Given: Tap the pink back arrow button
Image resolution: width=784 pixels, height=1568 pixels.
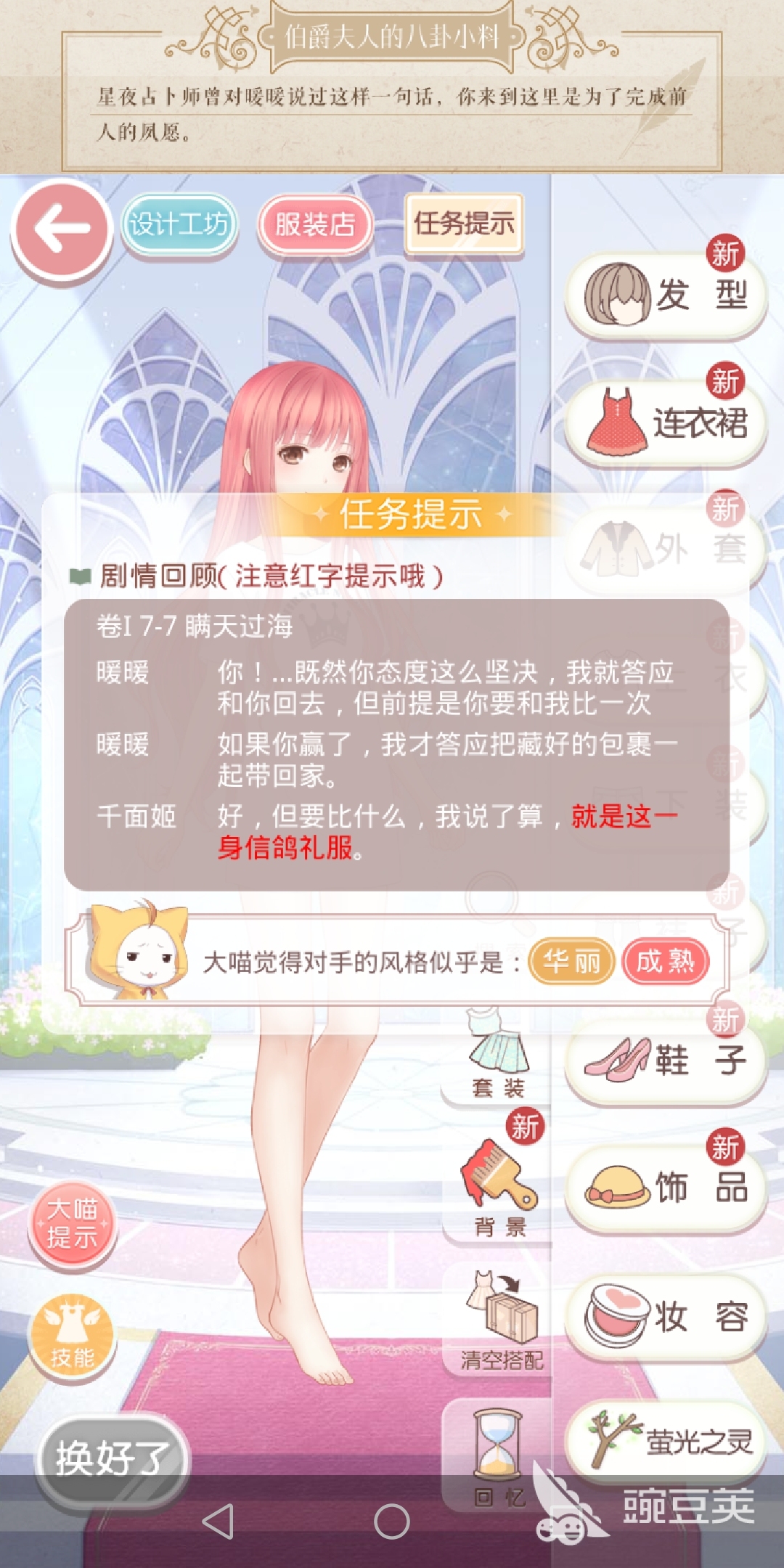Looking at the screenshot, I should (62, 229).
